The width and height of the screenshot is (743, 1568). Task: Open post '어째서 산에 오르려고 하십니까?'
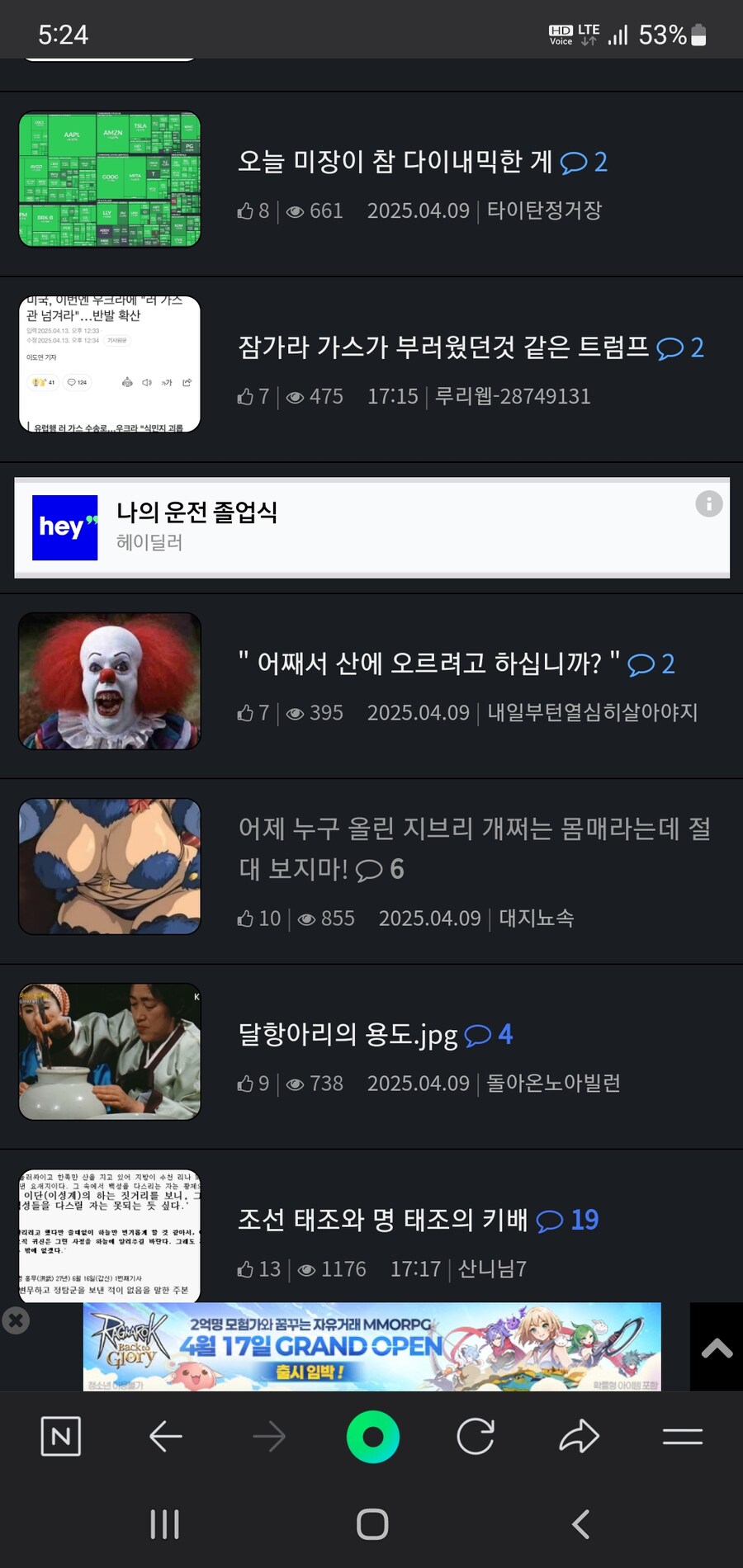pyautogui.click(x=428, y=663)
